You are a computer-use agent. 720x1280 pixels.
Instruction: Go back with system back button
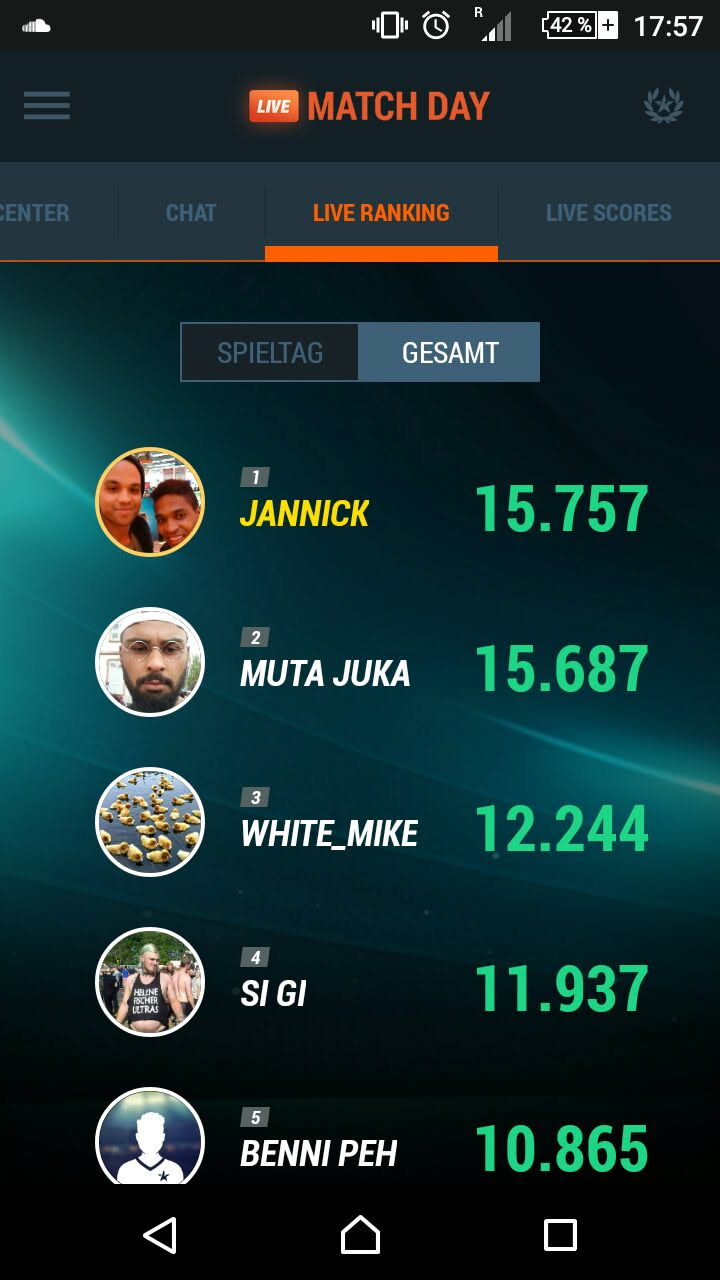[x=160, y=1235]
